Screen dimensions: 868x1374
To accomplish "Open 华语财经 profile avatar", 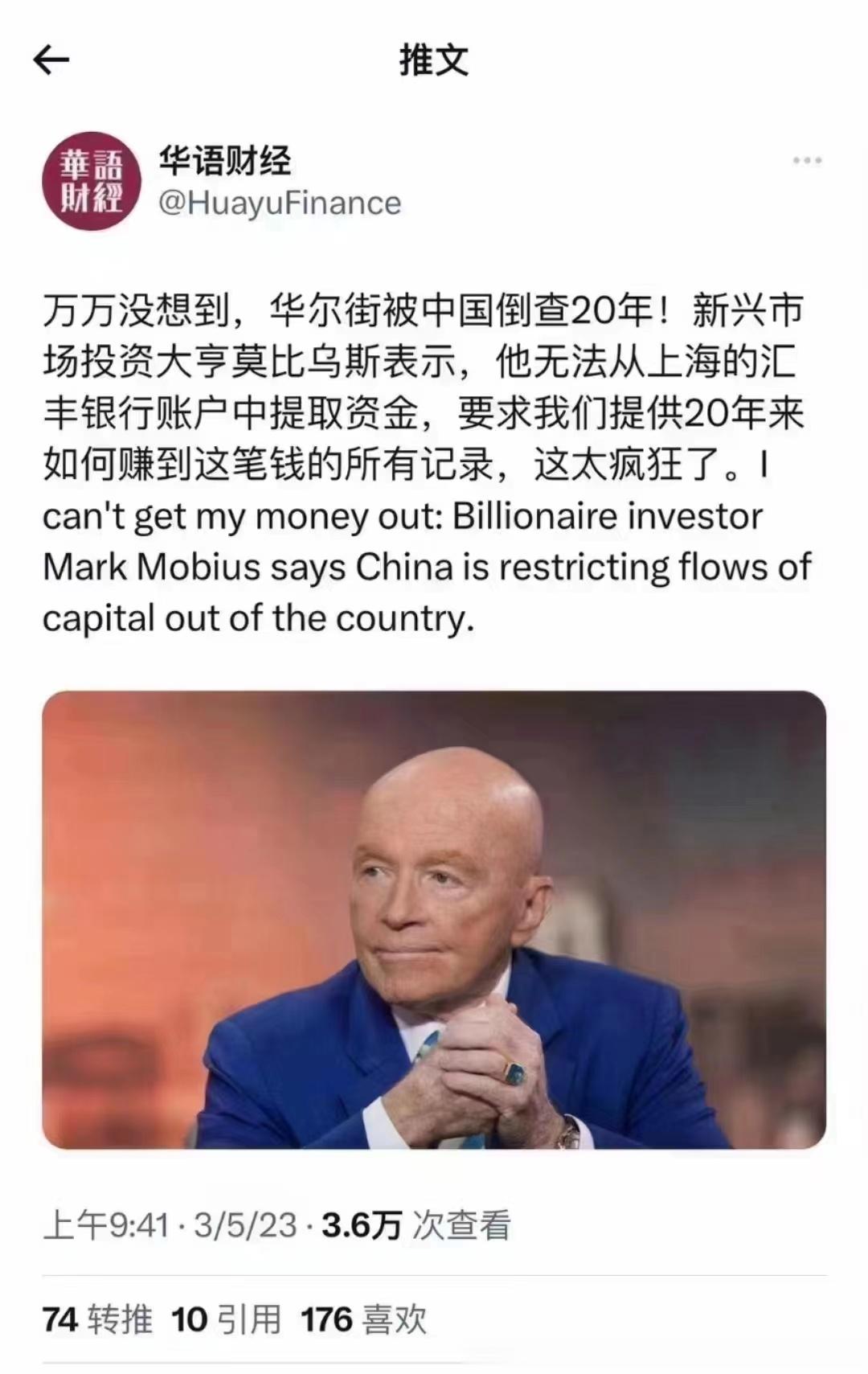I will pyautogui.click(x=92, y=182).
